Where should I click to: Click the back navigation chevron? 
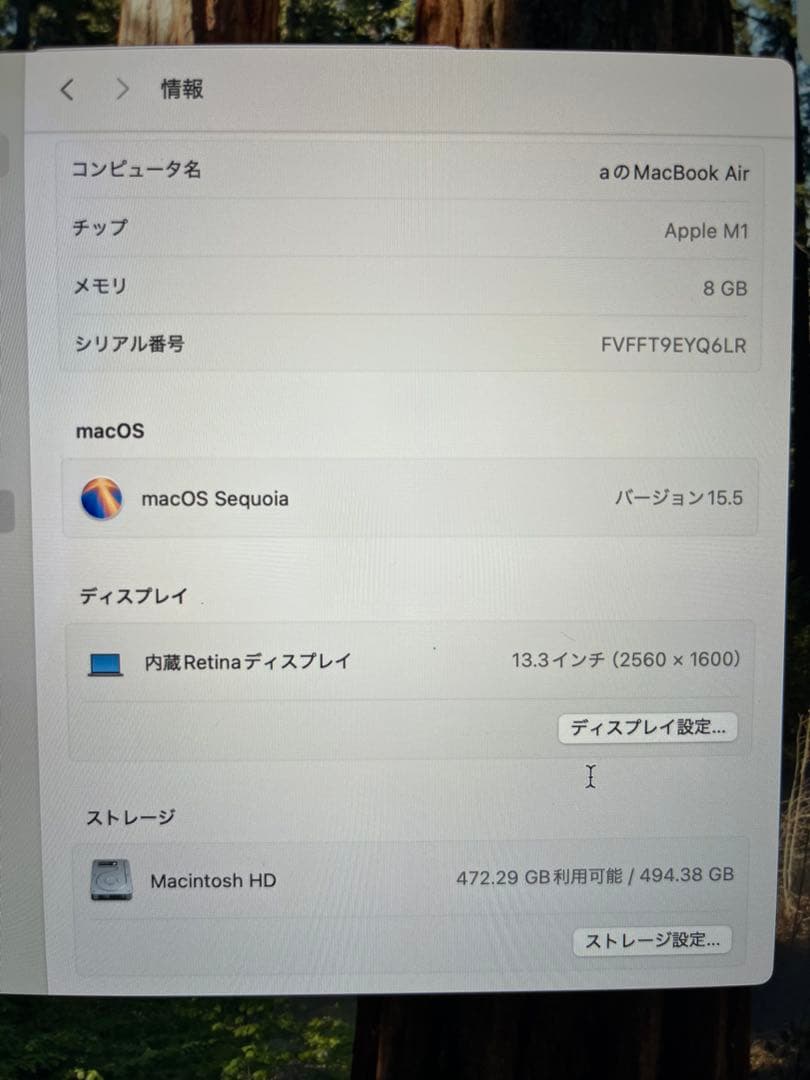pos(66,89)
